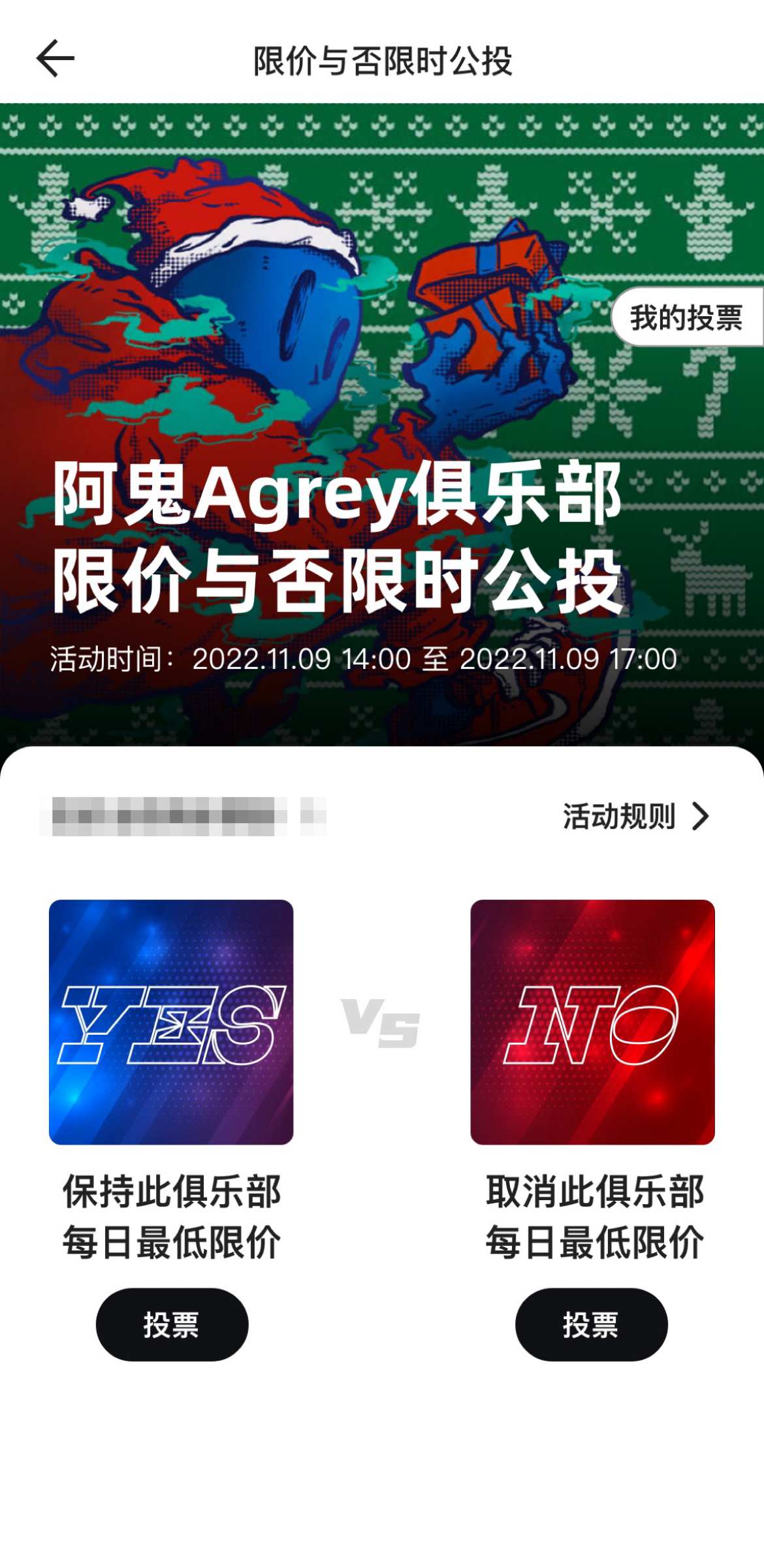Image resolution: width=764 pixels, height=1568 pixels.
Task: Open 我的投票 (my votes)
Action: pyautogui.click(x=686, y=318)
